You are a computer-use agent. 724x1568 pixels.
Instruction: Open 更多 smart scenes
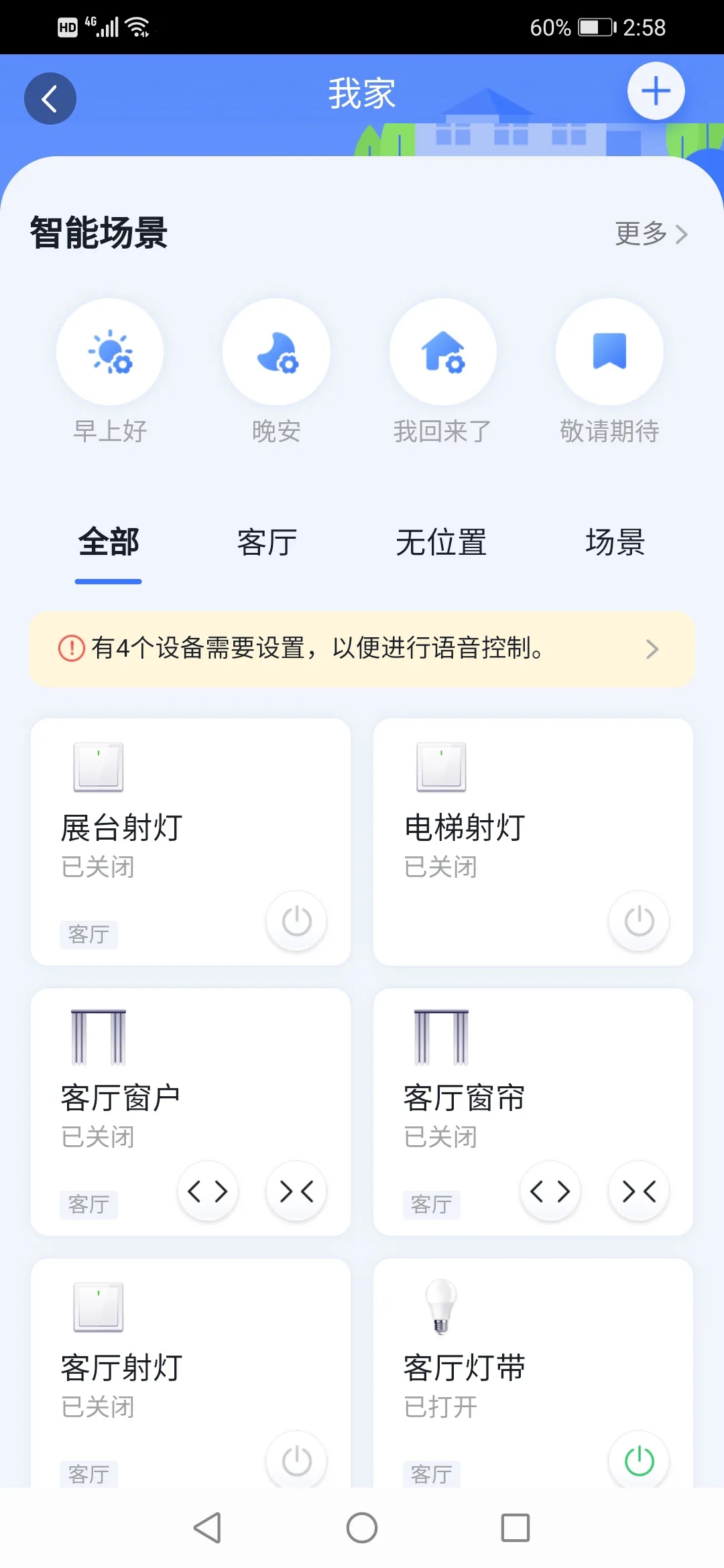[x=651, y=234]
